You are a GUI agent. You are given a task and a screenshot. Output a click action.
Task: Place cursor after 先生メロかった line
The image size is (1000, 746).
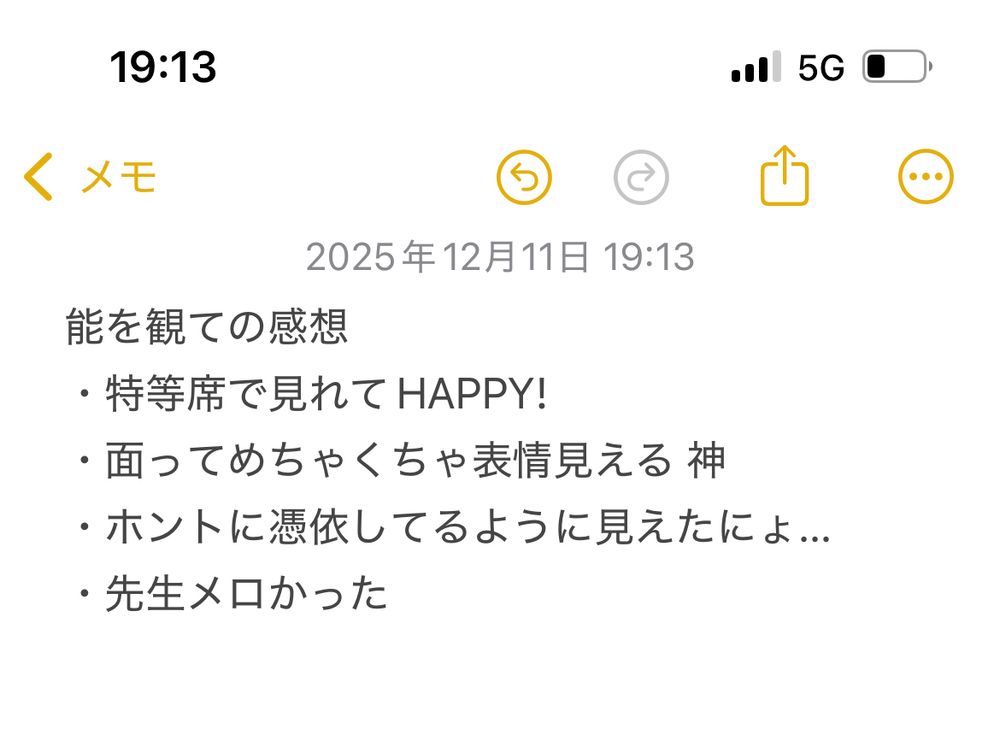pos(389,593)
